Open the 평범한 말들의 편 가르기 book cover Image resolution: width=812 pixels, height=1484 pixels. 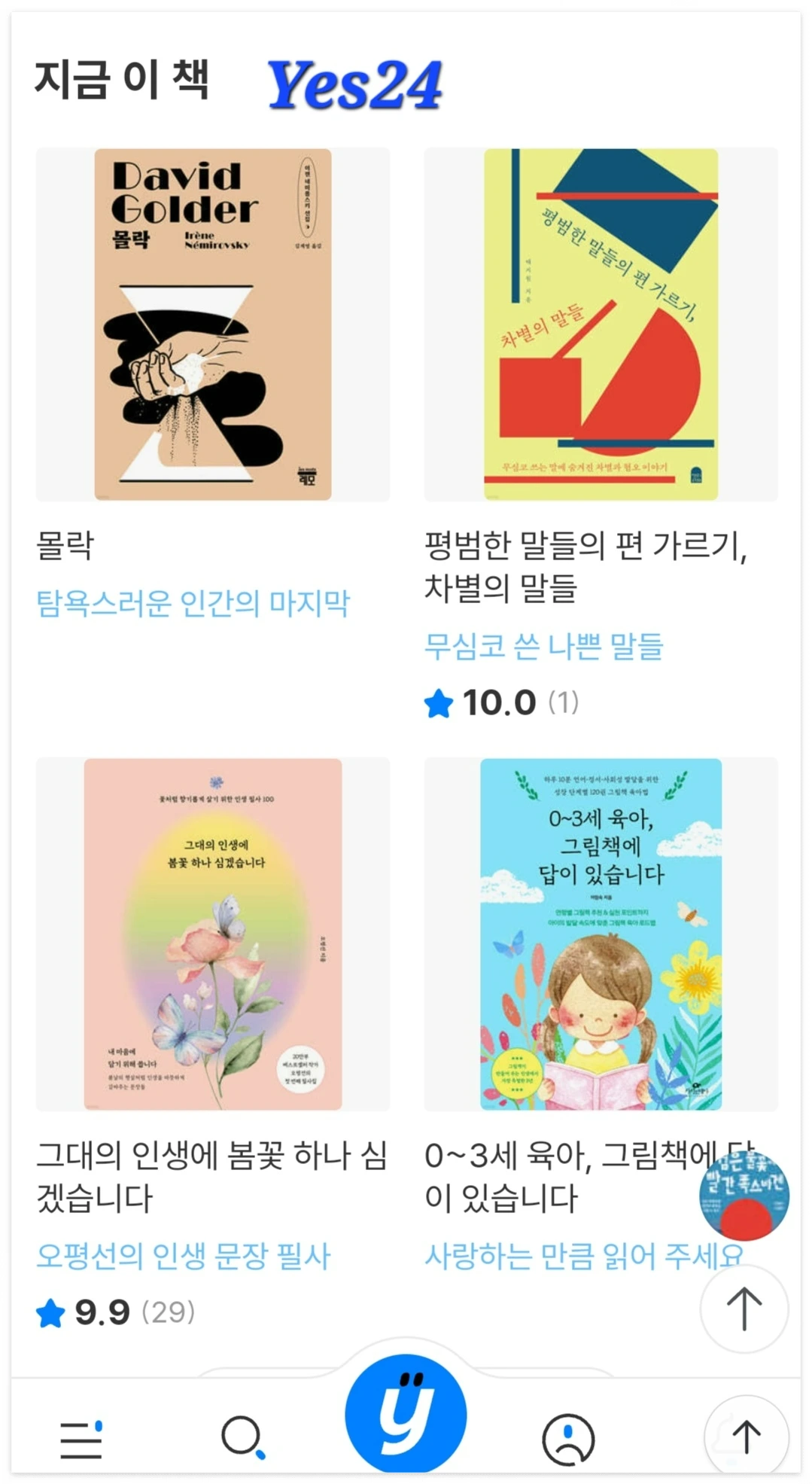[601, 325]
